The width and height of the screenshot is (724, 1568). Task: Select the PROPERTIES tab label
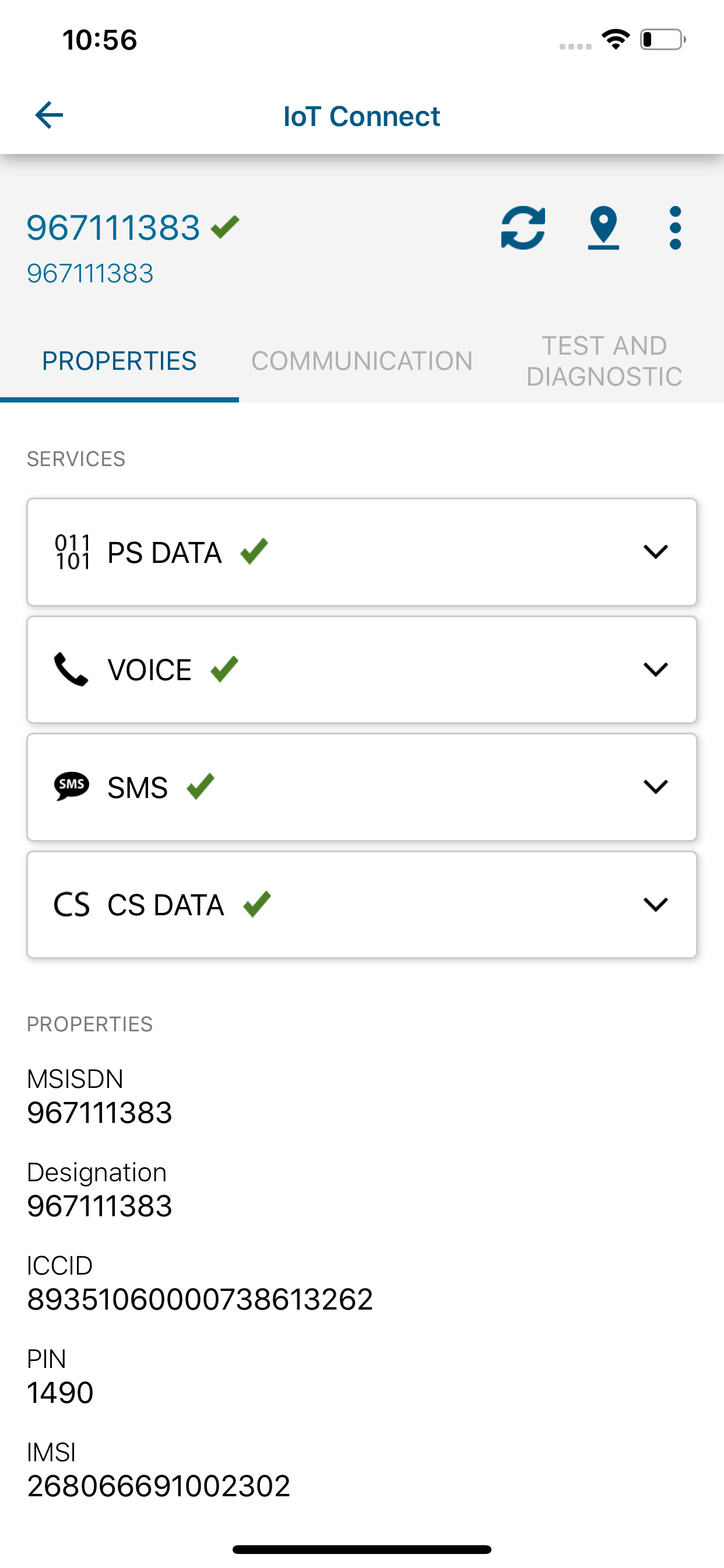click(x=120, y=360)
